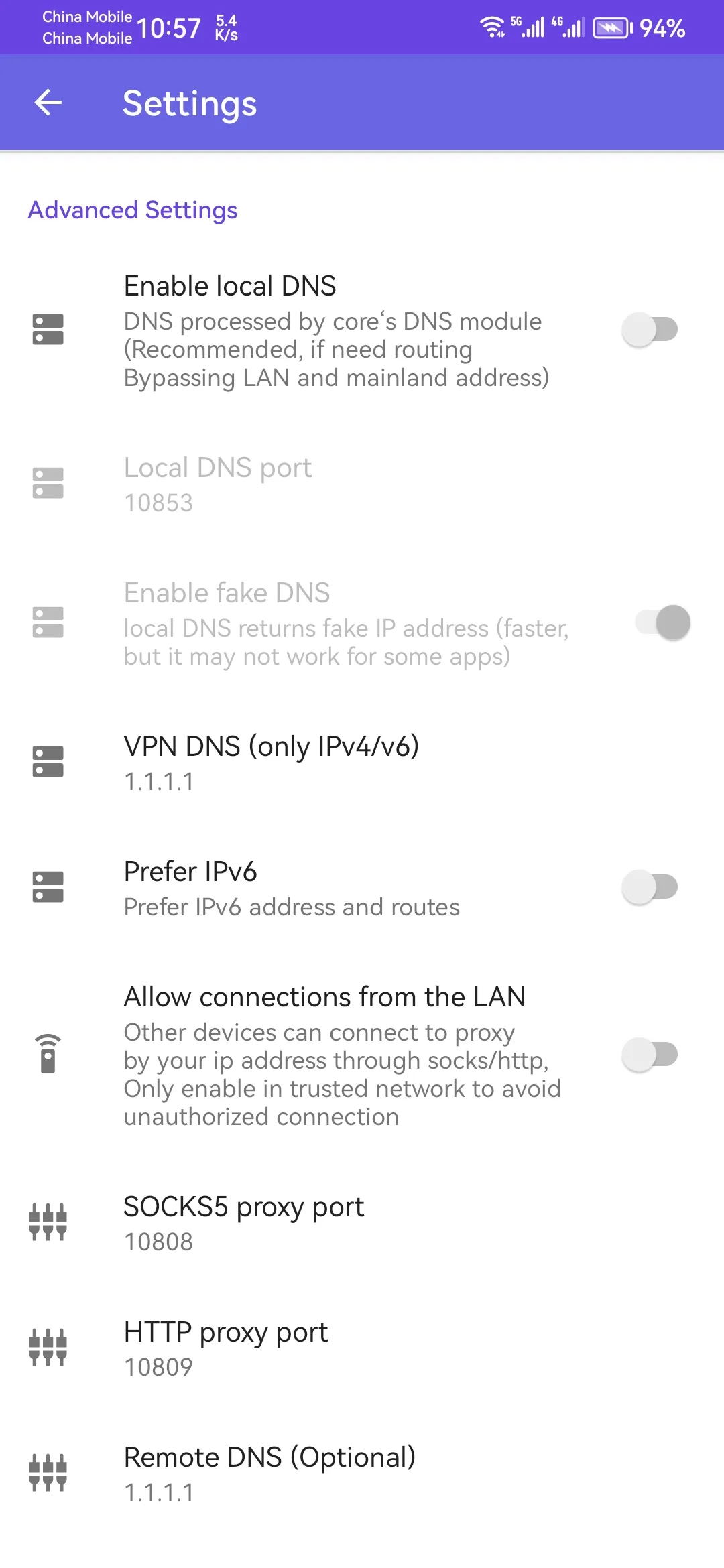Enable Allow connections from the LAN

tap(648, 1054)
